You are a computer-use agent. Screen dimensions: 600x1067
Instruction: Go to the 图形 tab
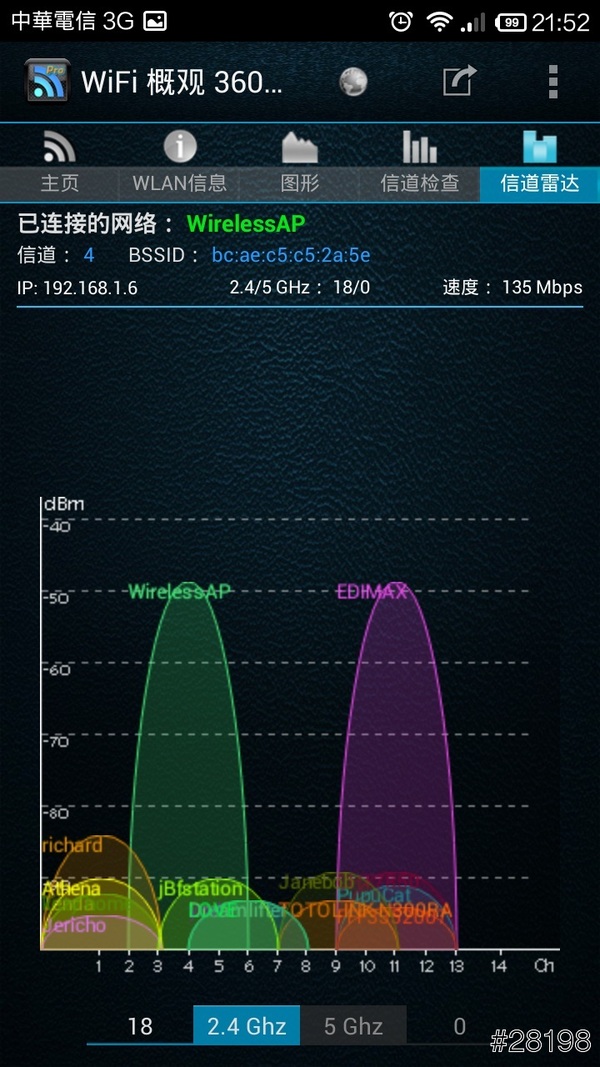(x=300, y=165)
